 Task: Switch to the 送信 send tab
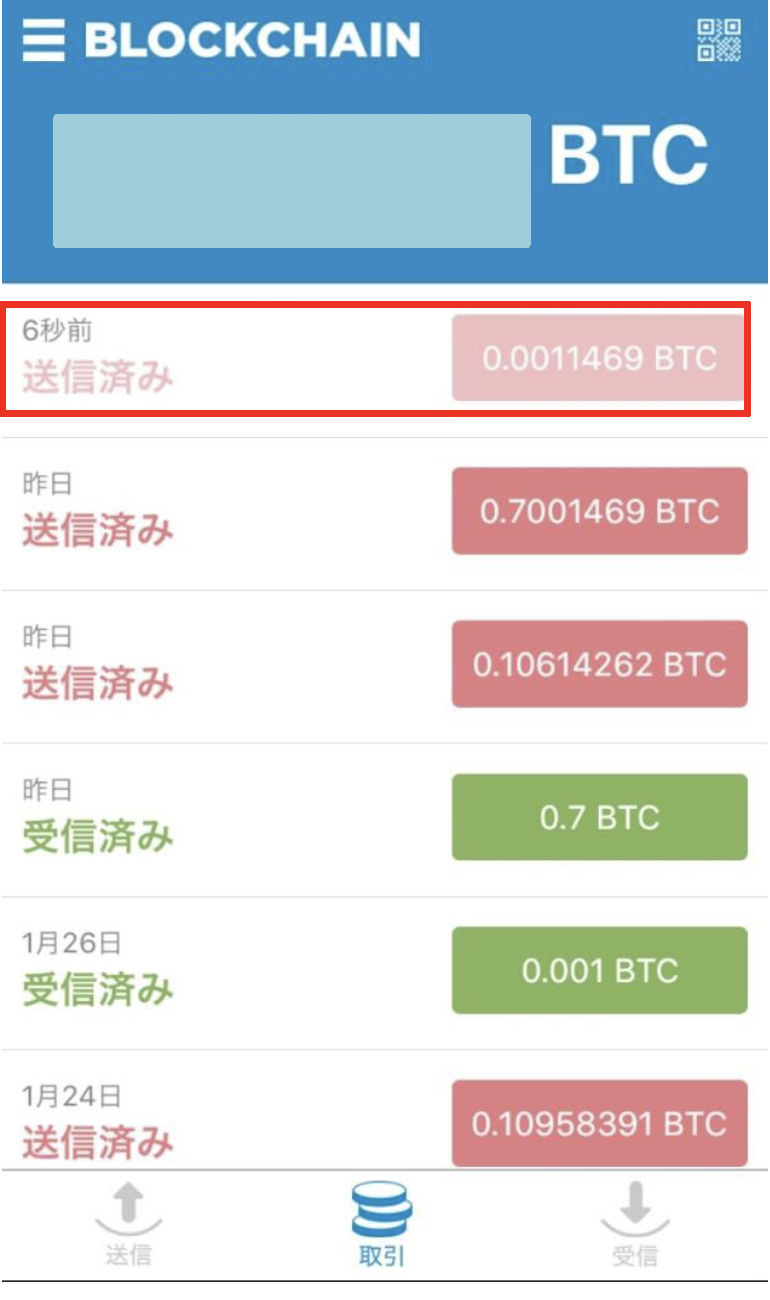click(x=128, y=1224)
